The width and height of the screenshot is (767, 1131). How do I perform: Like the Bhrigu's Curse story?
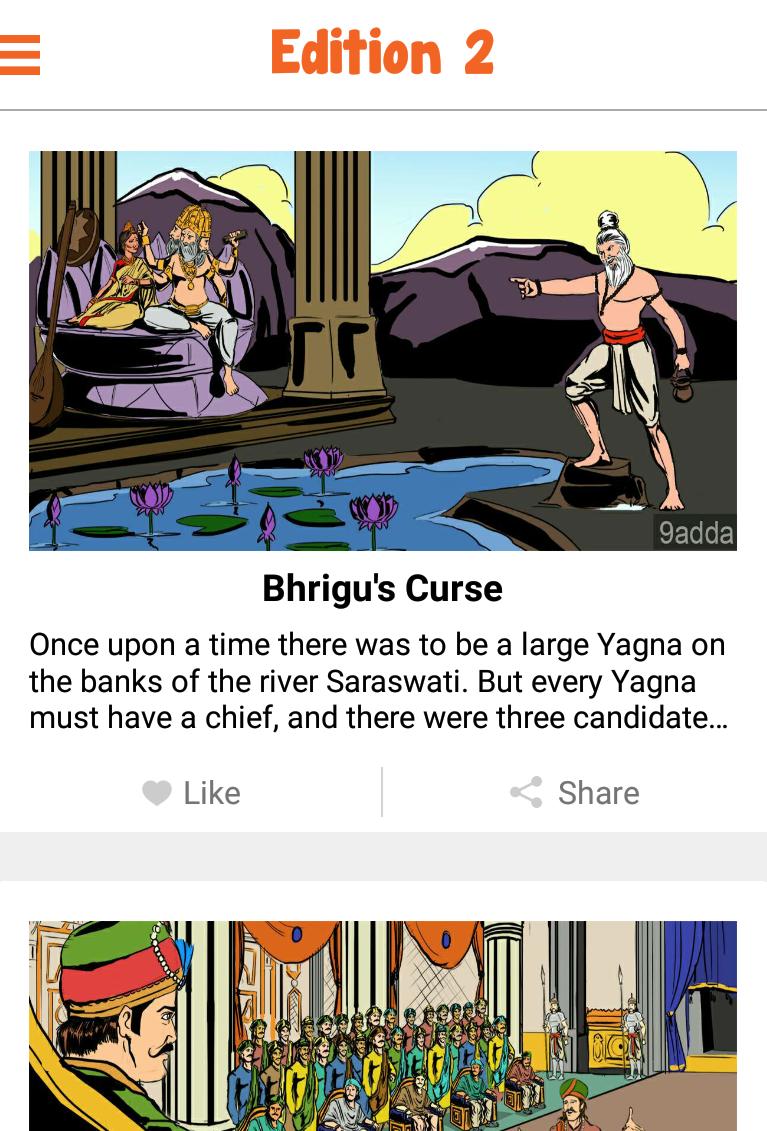[191, 793]
